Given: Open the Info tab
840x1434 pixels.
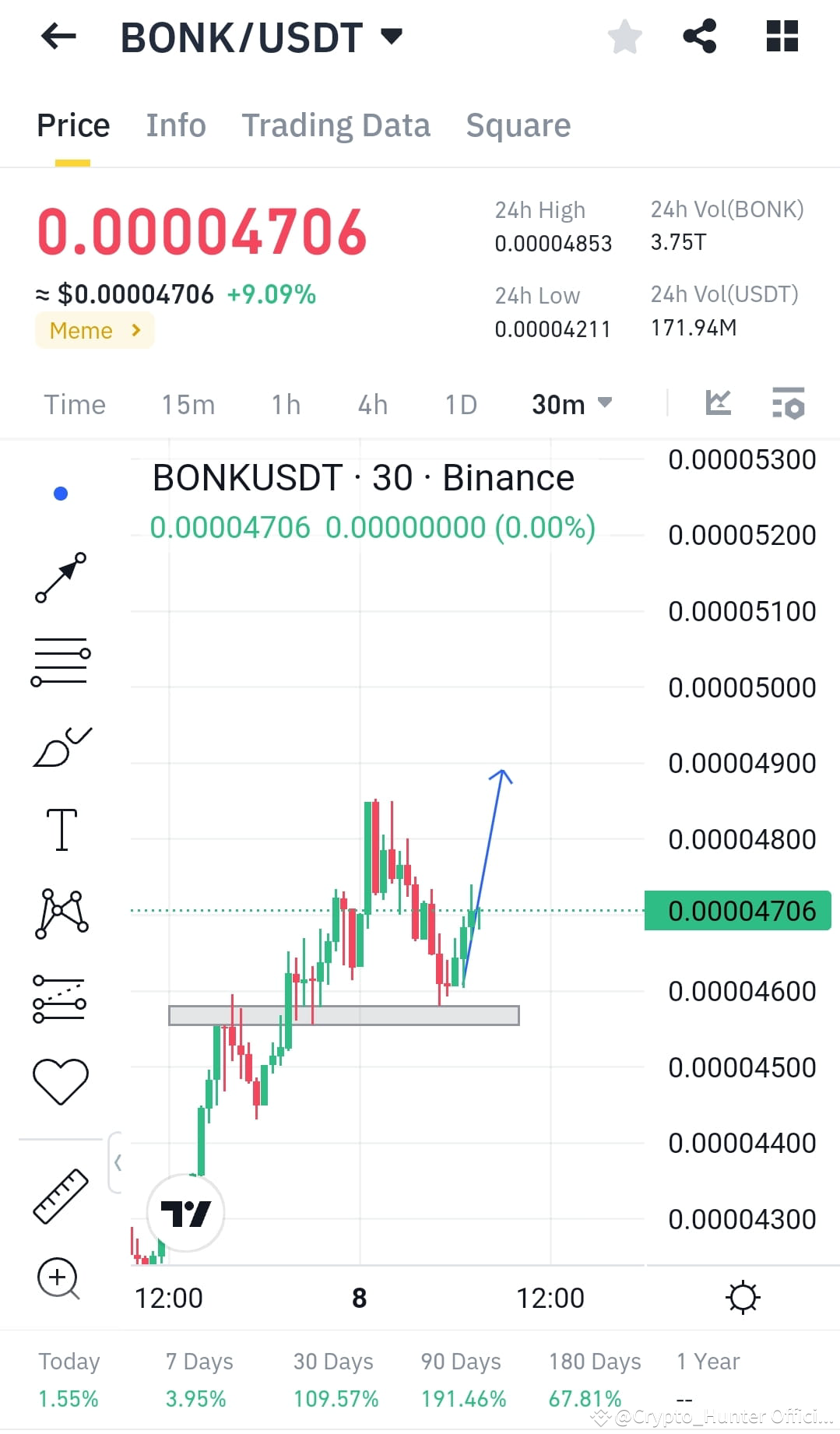Looking at the screenshot, I should [175, 125].
